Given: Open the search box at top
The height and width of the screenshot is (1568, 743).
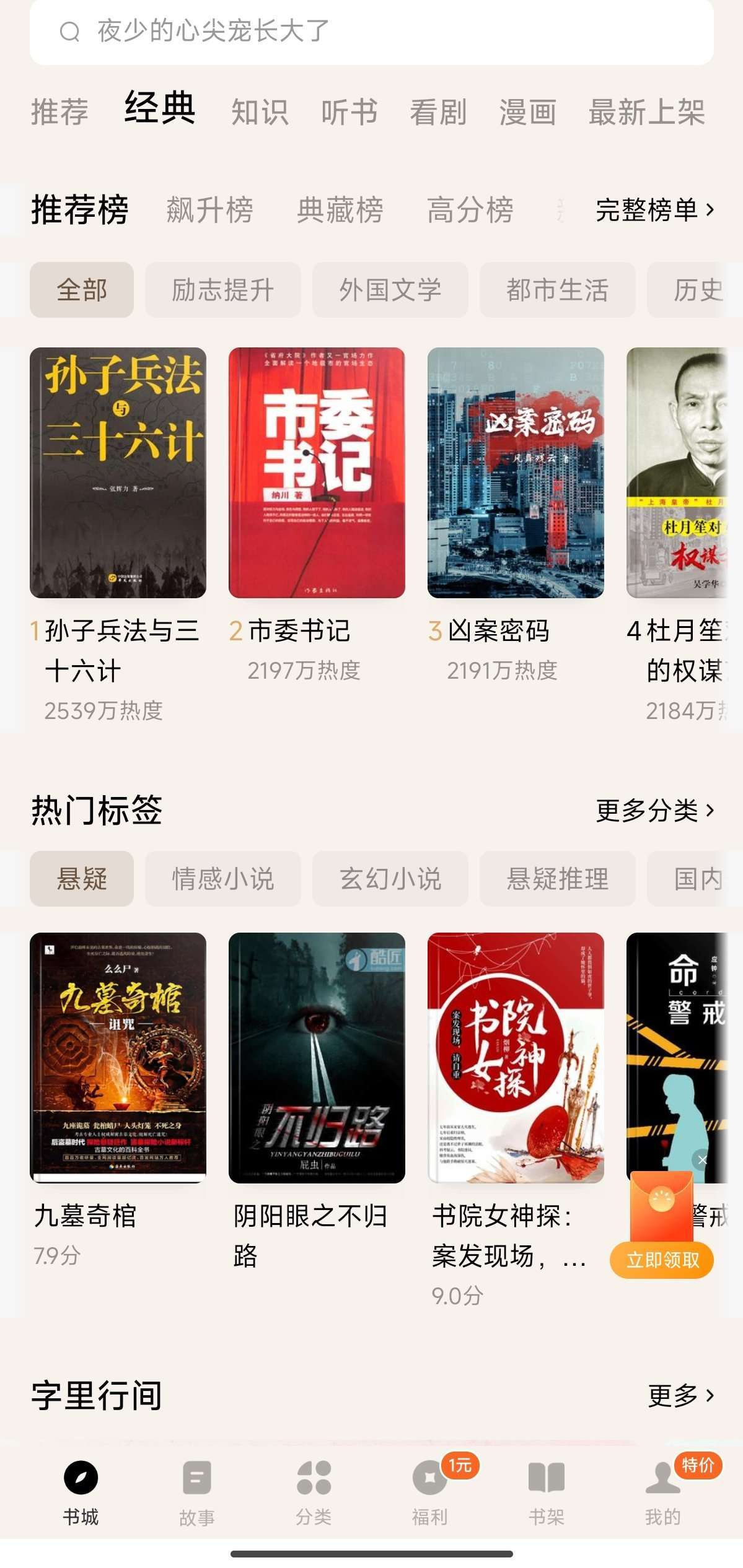Looking at the screenshot, I should 371,31.
